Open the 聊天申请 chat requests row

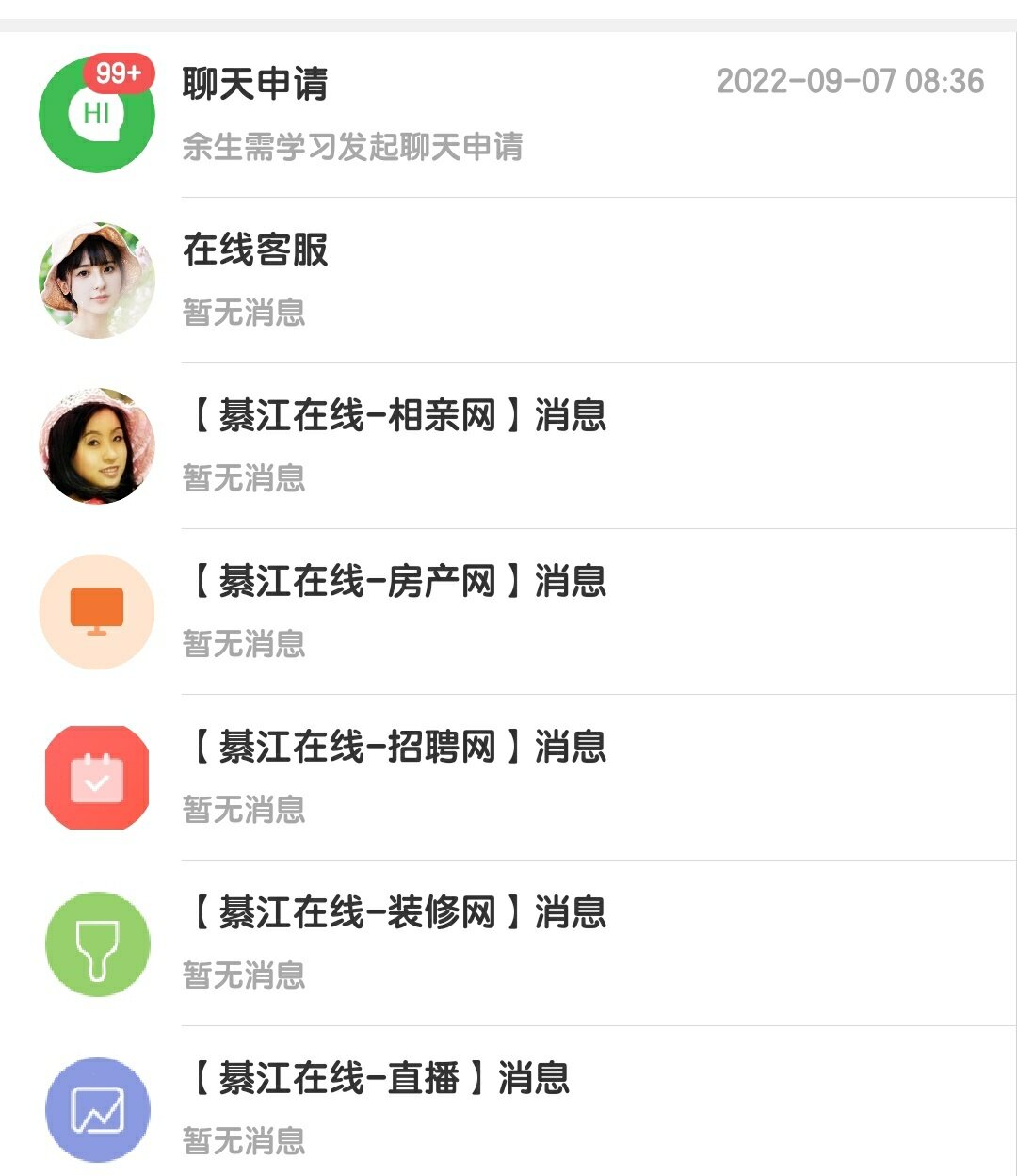tap(508, 115)
